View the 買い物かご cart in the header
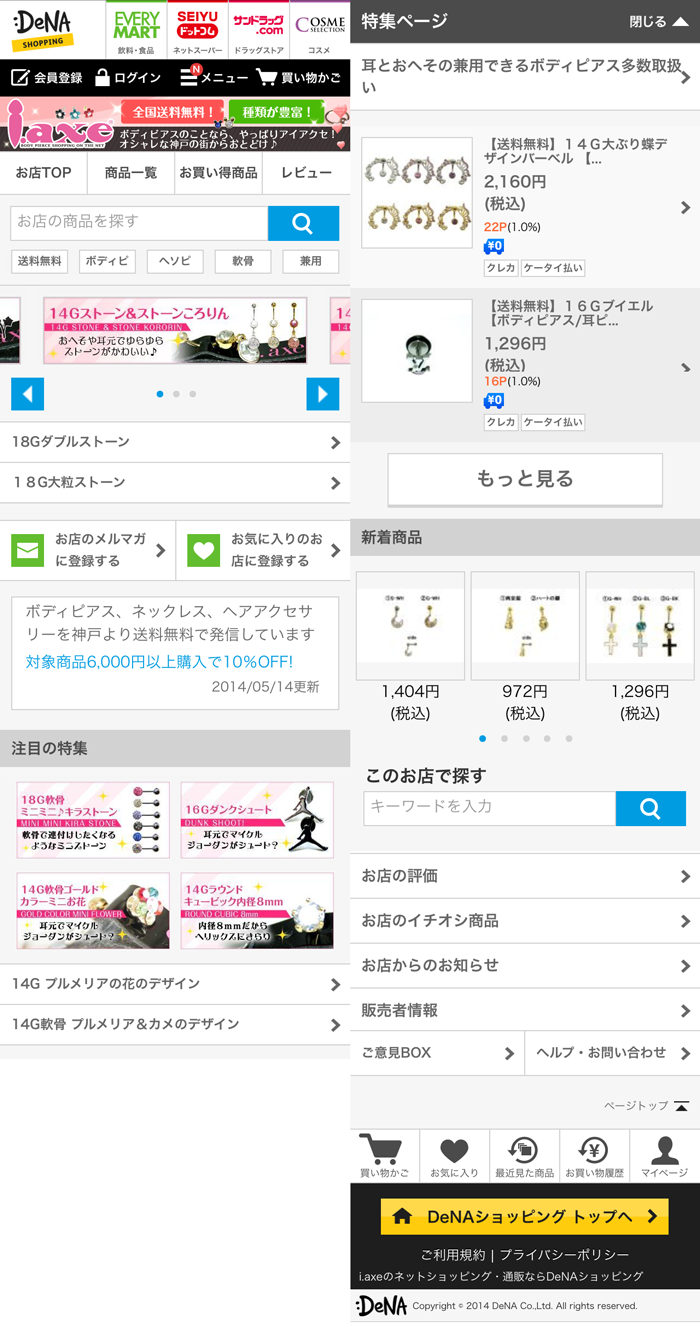 click(298, 77)
